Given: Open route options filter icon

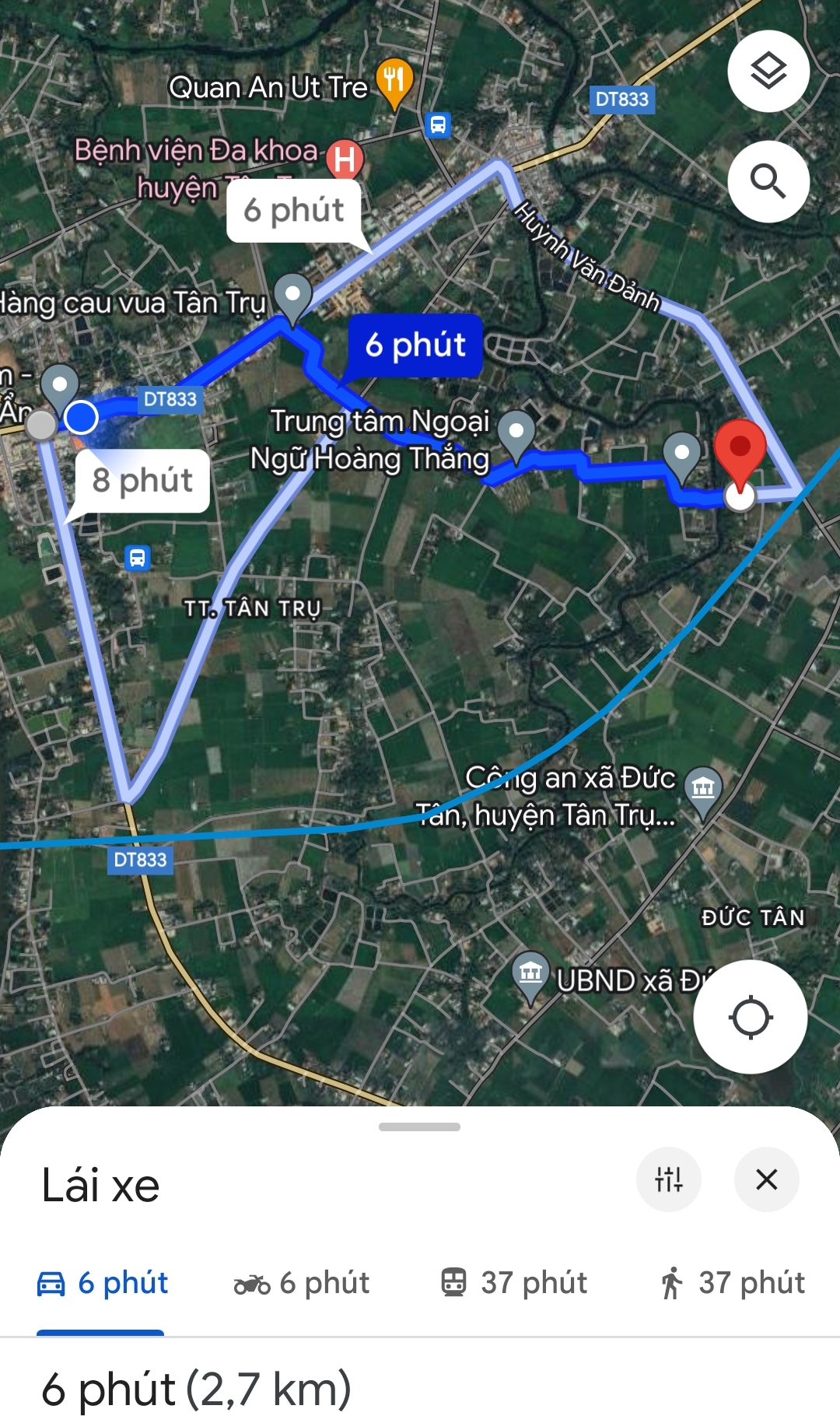Looking at the screenshot, I should click(669, 1179).
